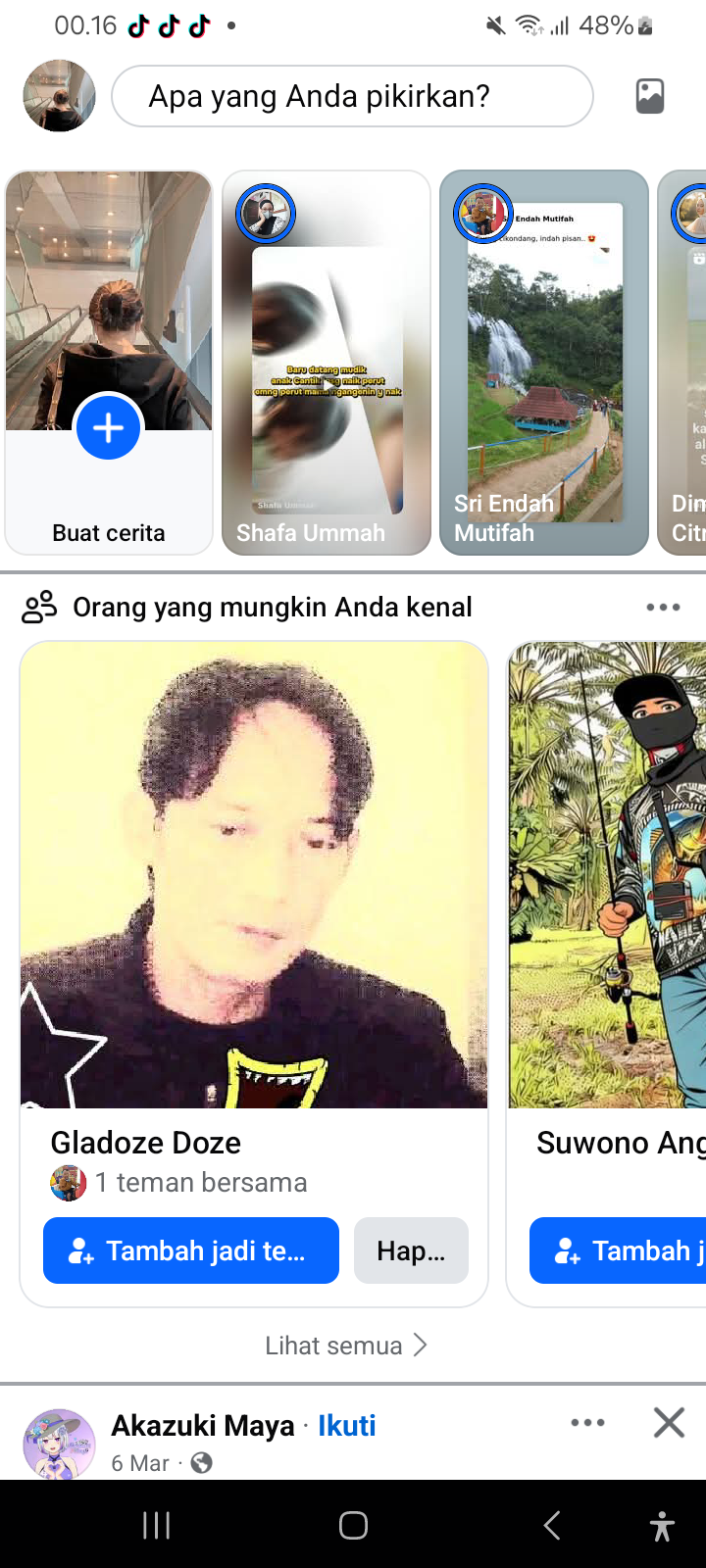The height and width of the screenshot is (1568, 706).
Task: Tap 'Apa yang Anda pikirkan?' post field
Action: pyautogui.click(x=352, y=96)
